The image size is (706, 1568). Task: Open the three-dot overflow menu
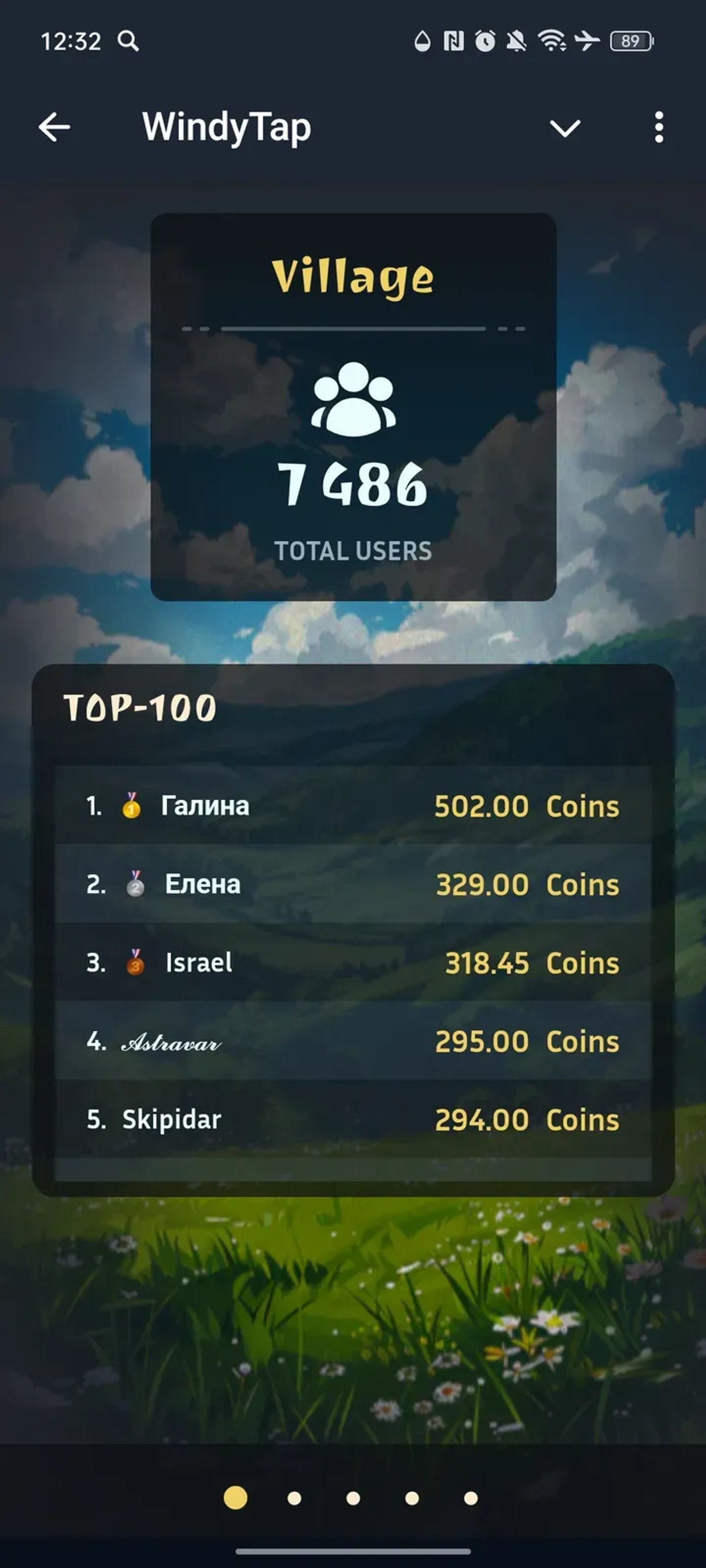(x=658, y=127)
